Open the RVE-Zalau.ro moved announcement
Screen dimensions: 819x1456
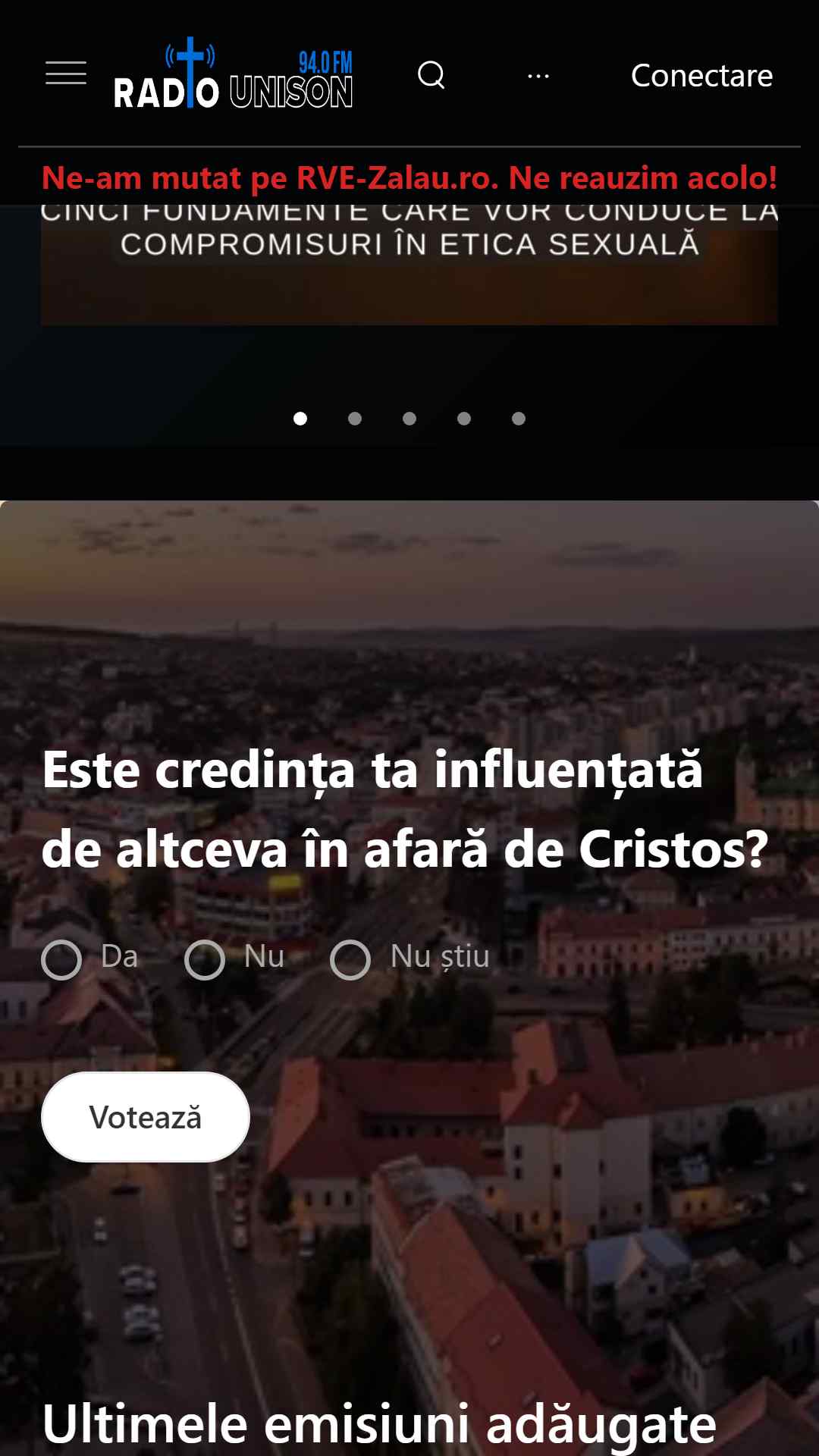pyautogui.click(x=409, y=178)
